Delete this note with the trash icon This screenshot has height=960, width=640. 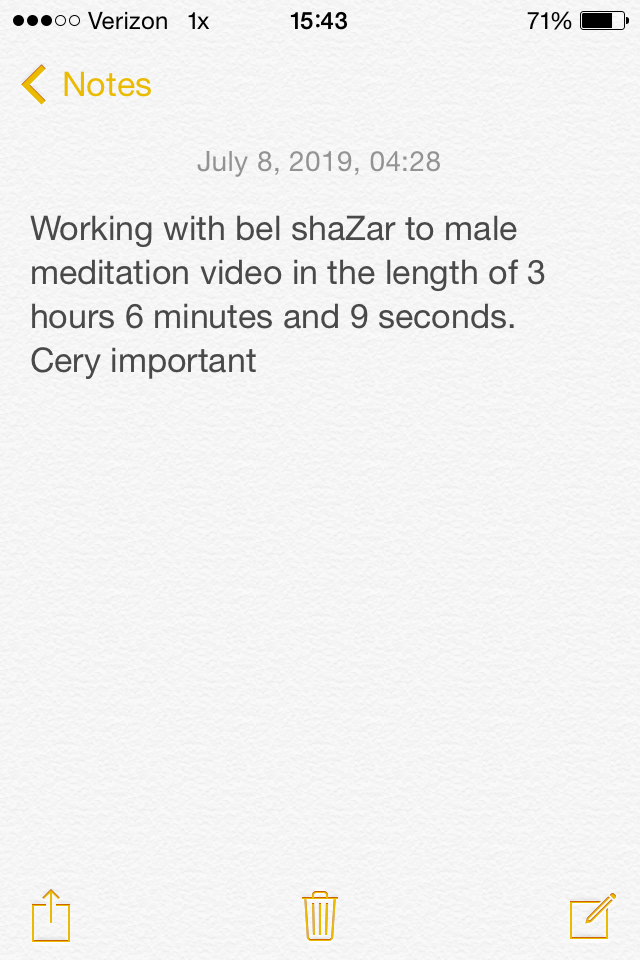pos(319,915)
